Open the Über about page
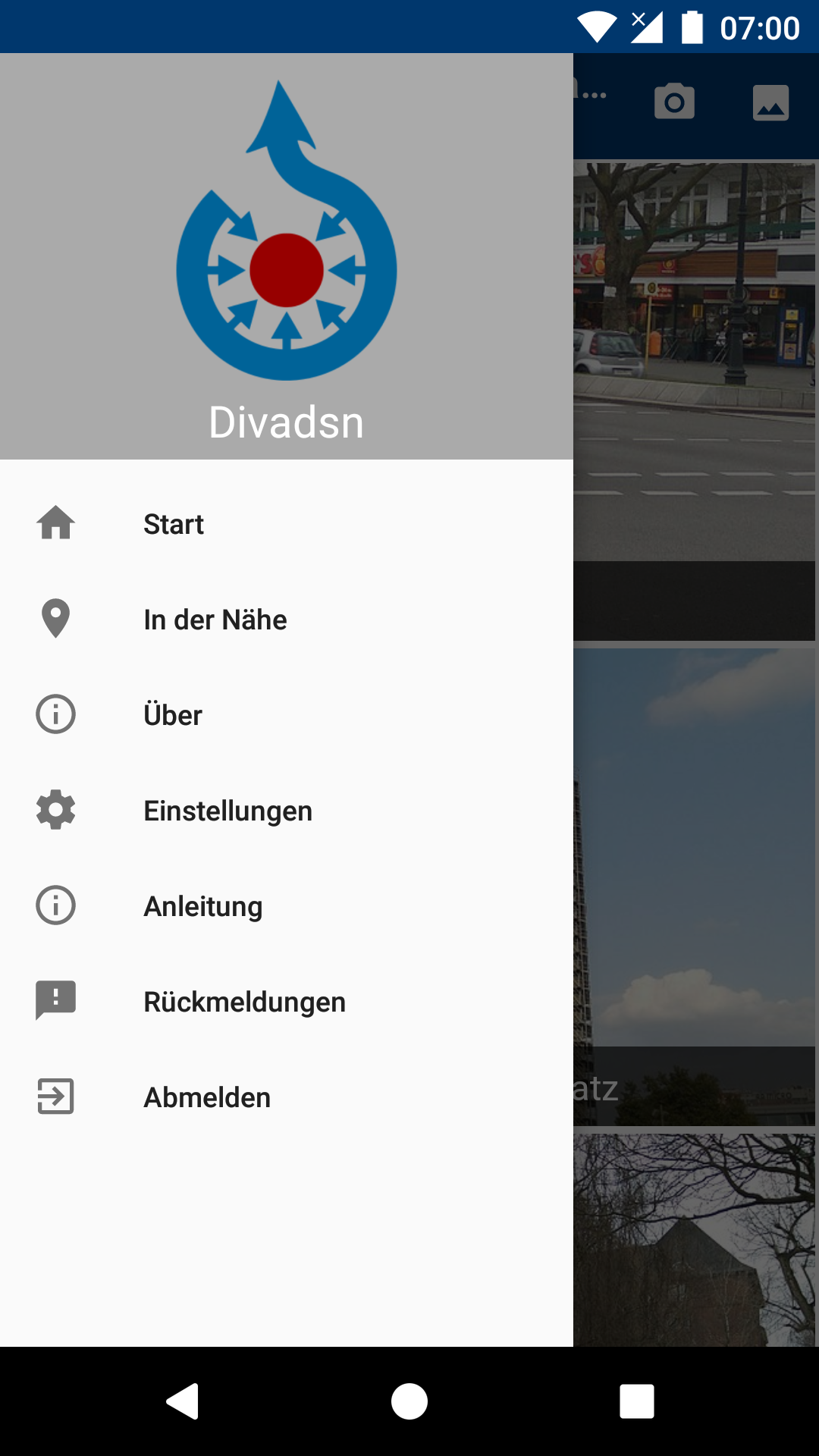Viewport: 819px width, 1456px height. (173, 715)
